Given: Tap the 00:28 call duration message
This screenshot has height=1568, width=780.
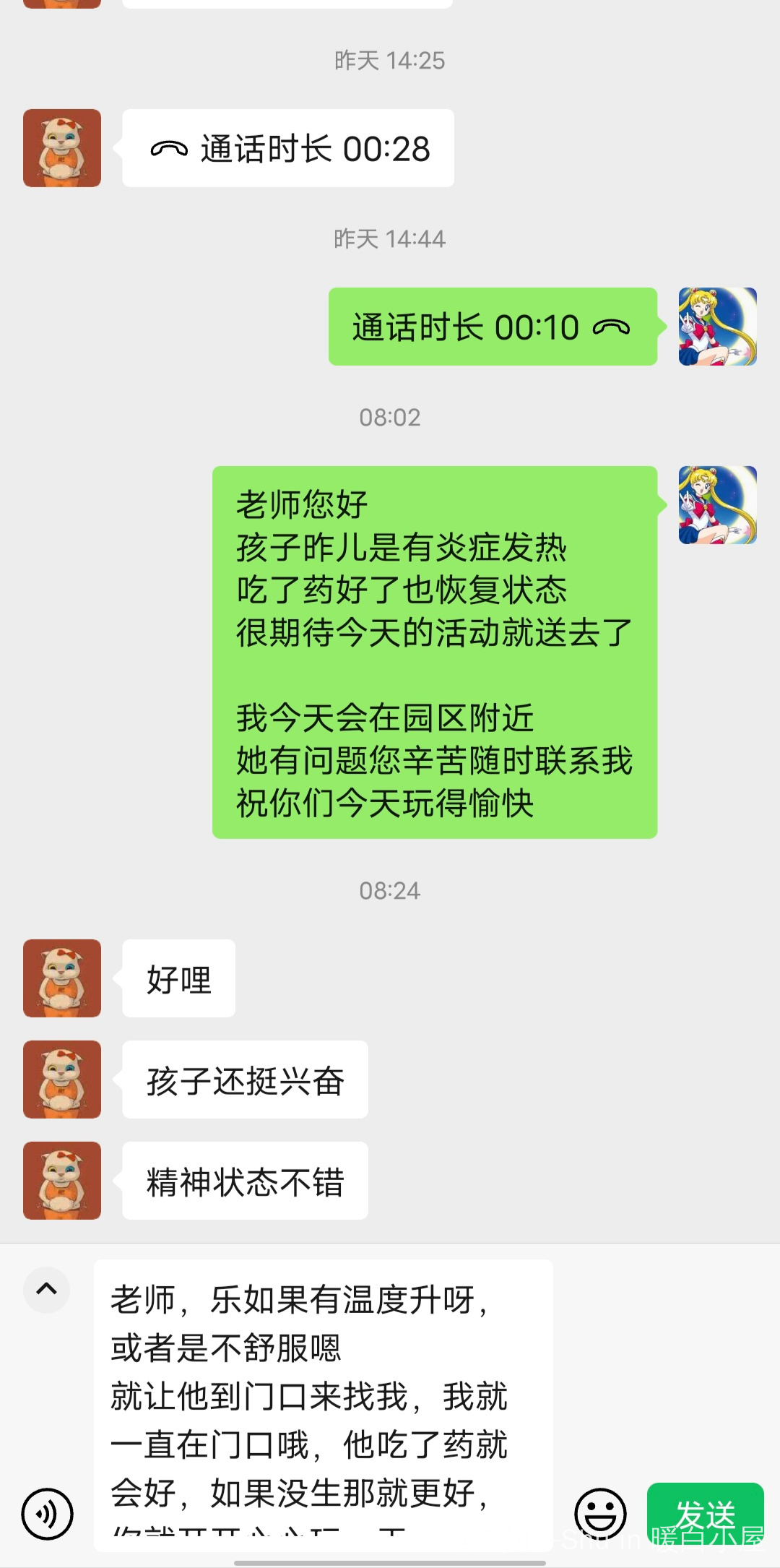Looking at the screenshot, I should pyautogui.click(x=288, y=149).
